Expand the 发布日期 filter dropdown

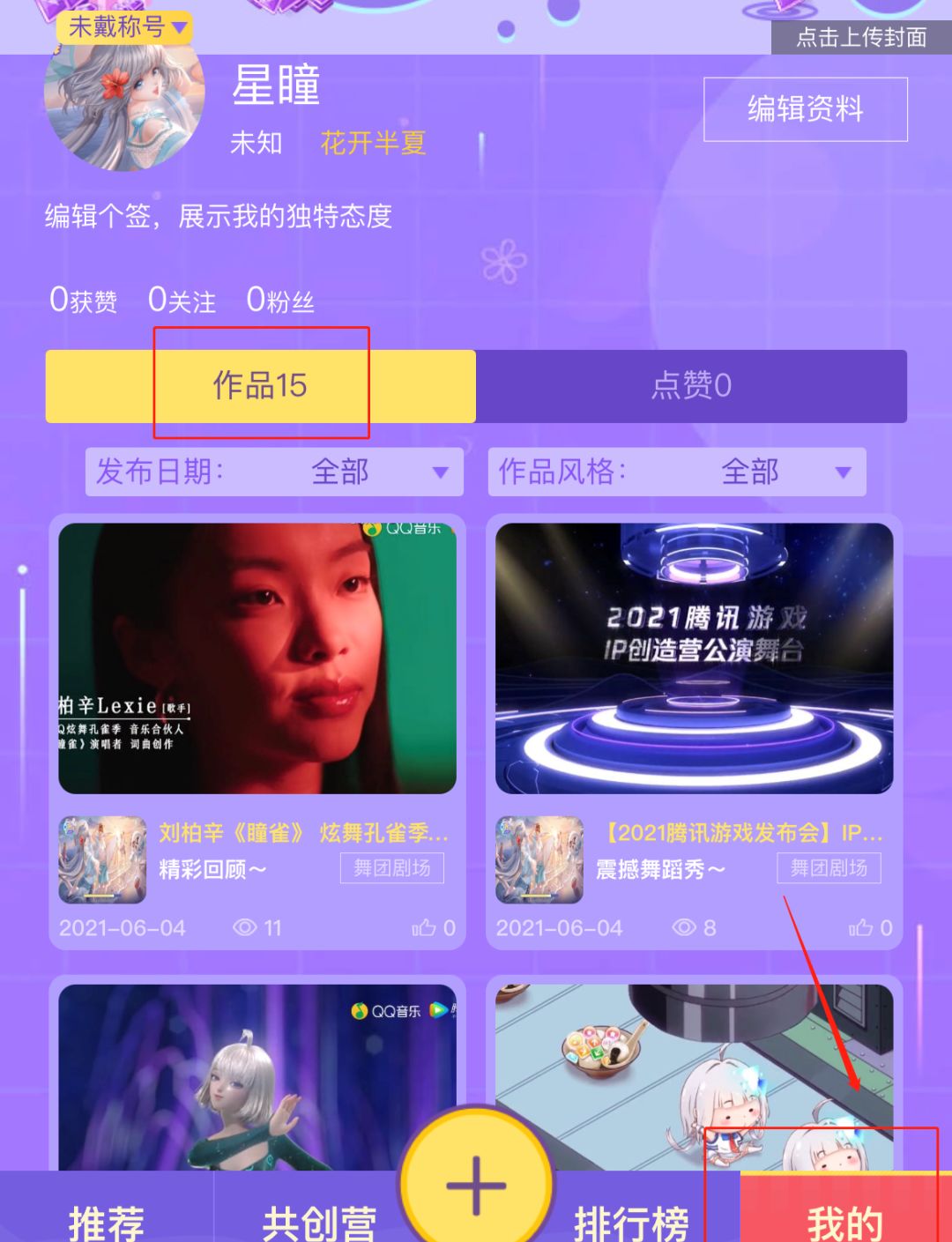point(274,472)
